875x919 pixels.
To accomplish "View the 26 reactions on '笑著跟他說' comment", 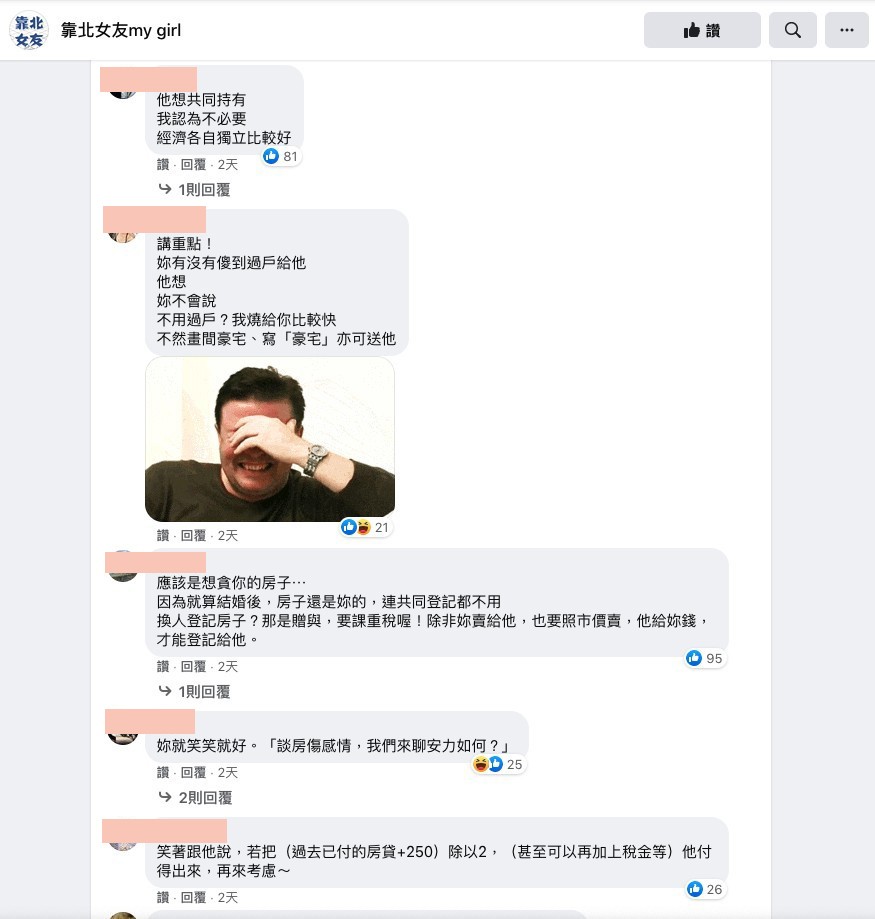I will (705, 889).
